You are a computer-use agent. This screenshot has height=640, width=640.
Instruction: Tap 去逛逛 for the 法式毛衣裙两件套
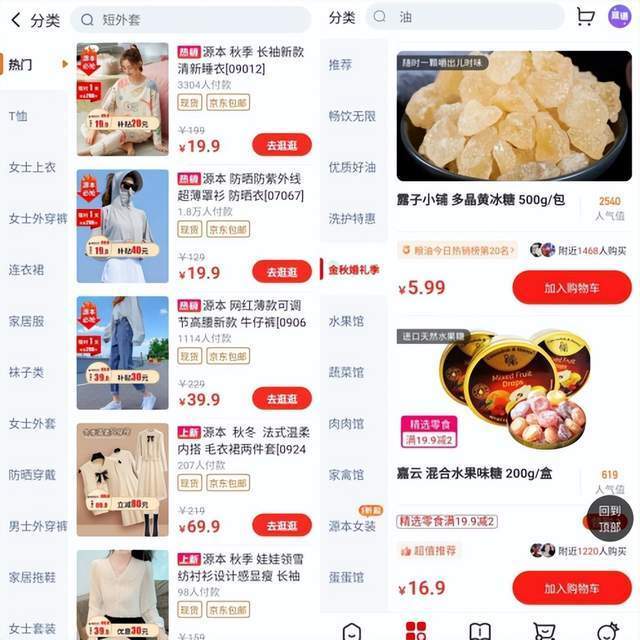click(281, 525)
